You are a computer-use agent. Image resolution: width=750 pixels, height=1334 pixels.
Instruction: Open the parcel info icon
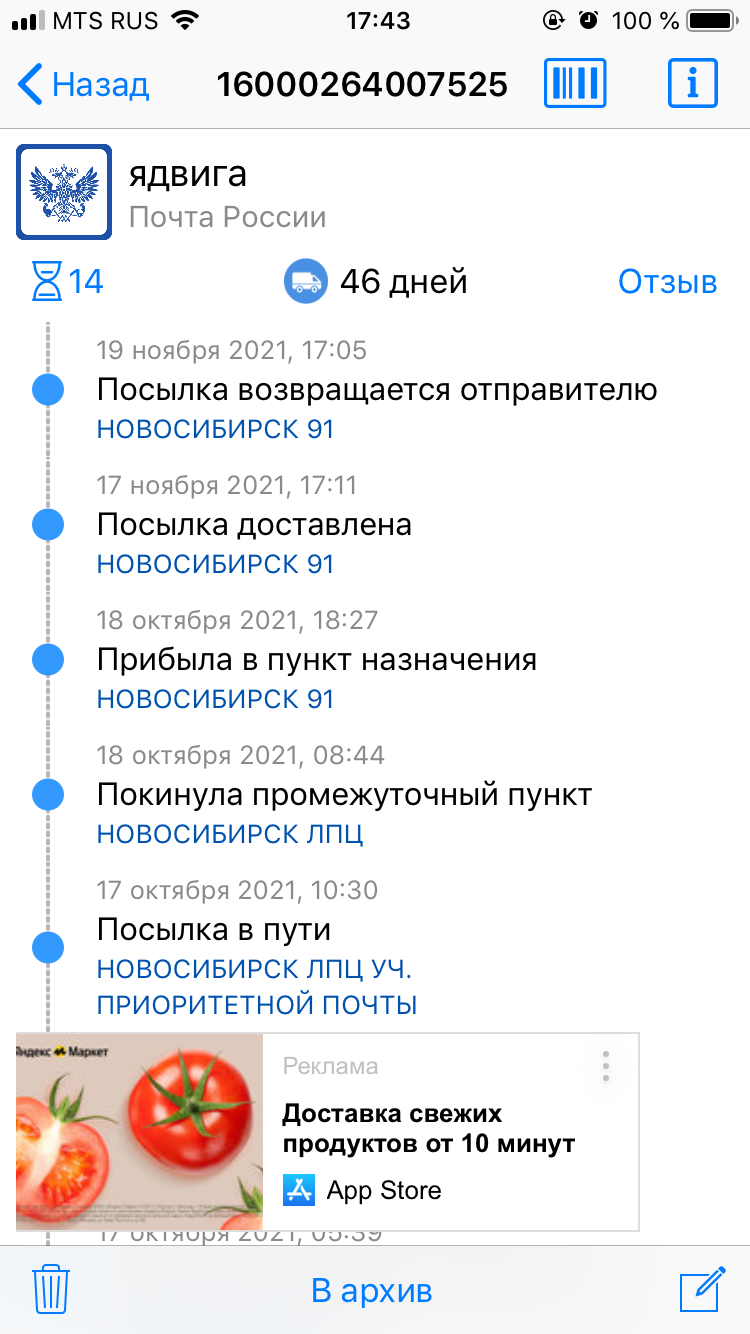point(693,83)
